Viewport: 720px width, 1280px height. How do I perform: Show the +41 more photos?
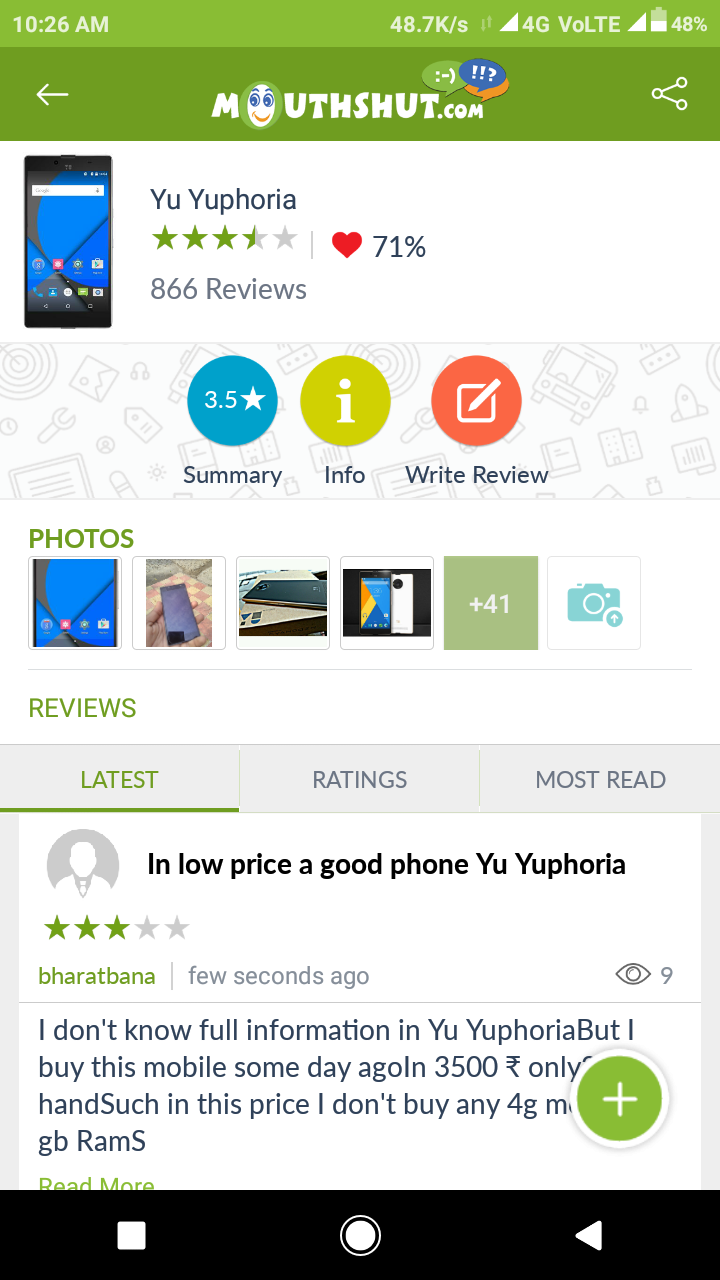point(490,603)
